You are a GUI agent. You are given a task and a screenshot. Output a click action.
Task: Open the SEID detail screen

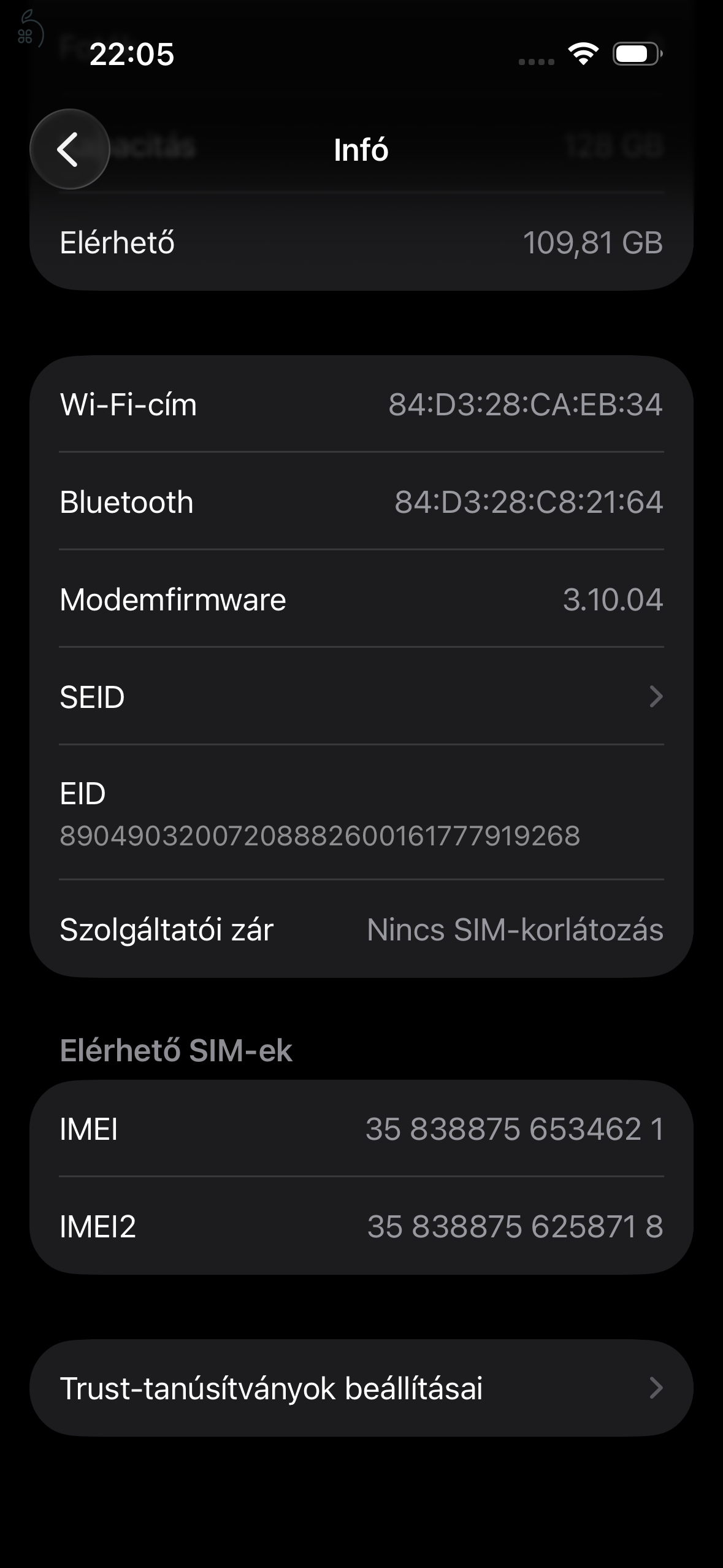(x=362, y=696)
